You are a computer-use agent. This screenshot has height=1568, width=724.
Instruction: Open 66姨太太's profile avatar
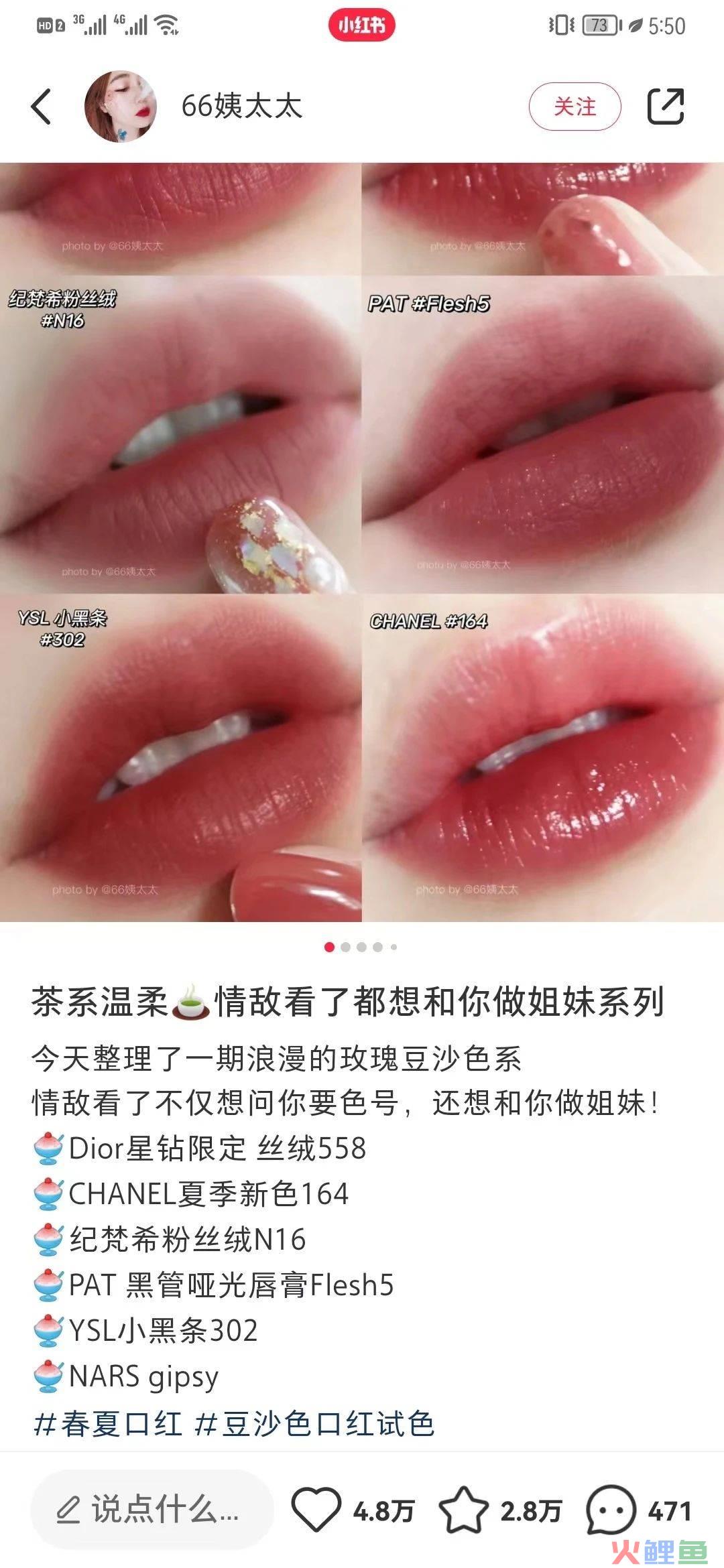click(121, 107)
